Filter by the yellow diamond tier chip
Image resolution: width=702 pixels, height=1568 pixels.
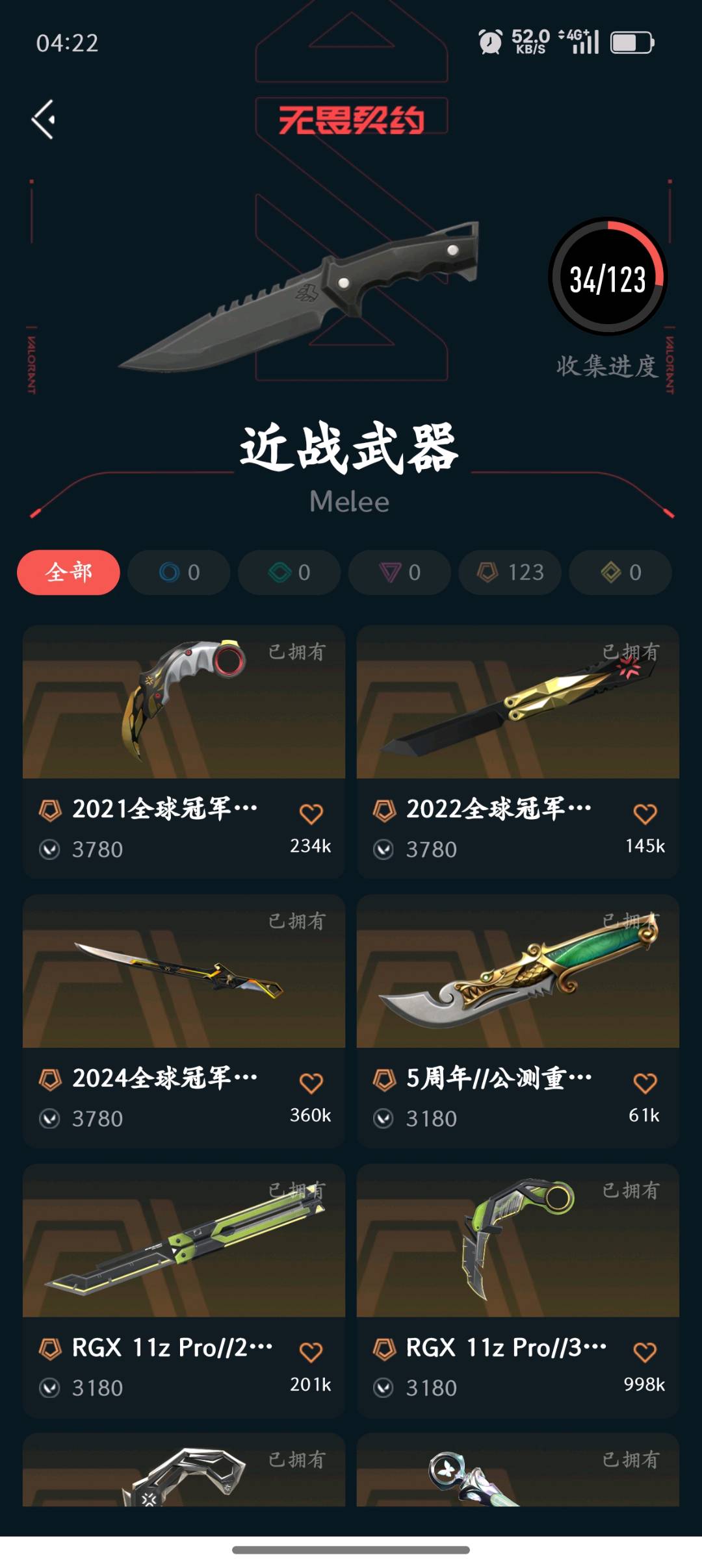621,572
